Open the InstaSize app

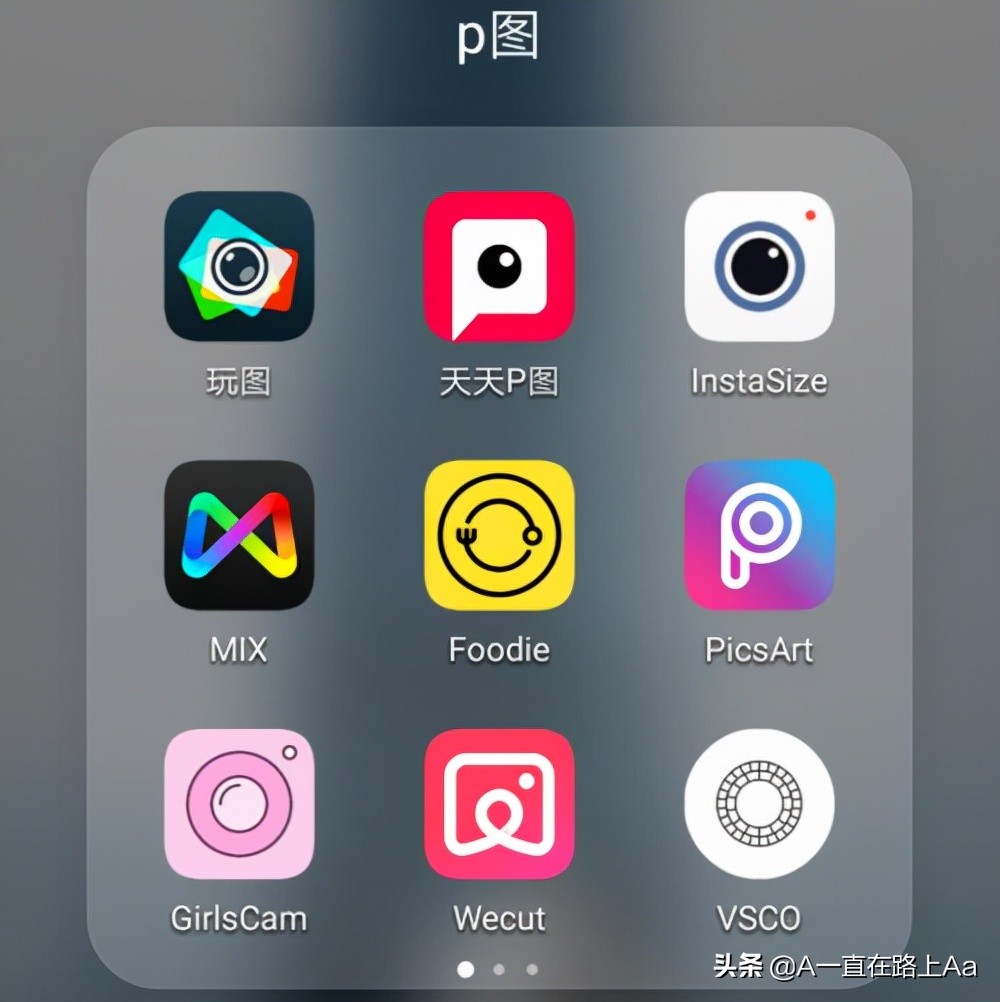click(759, 267)
